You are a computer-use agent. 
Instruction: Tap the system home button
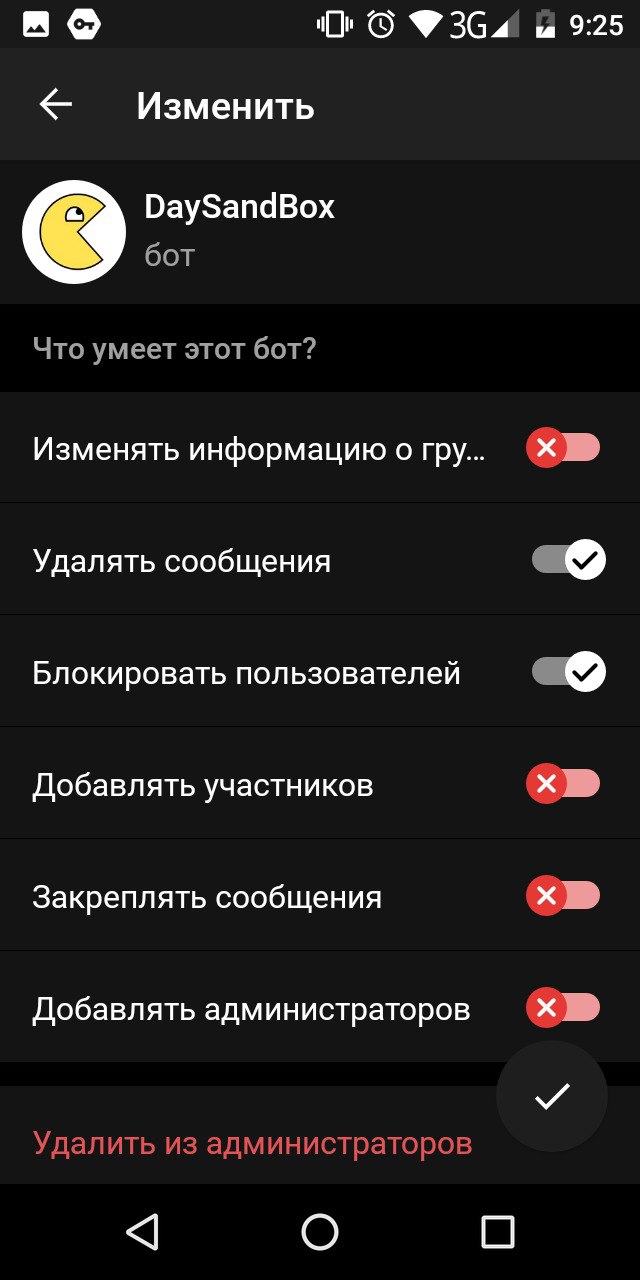click(x=320, y=1232)
